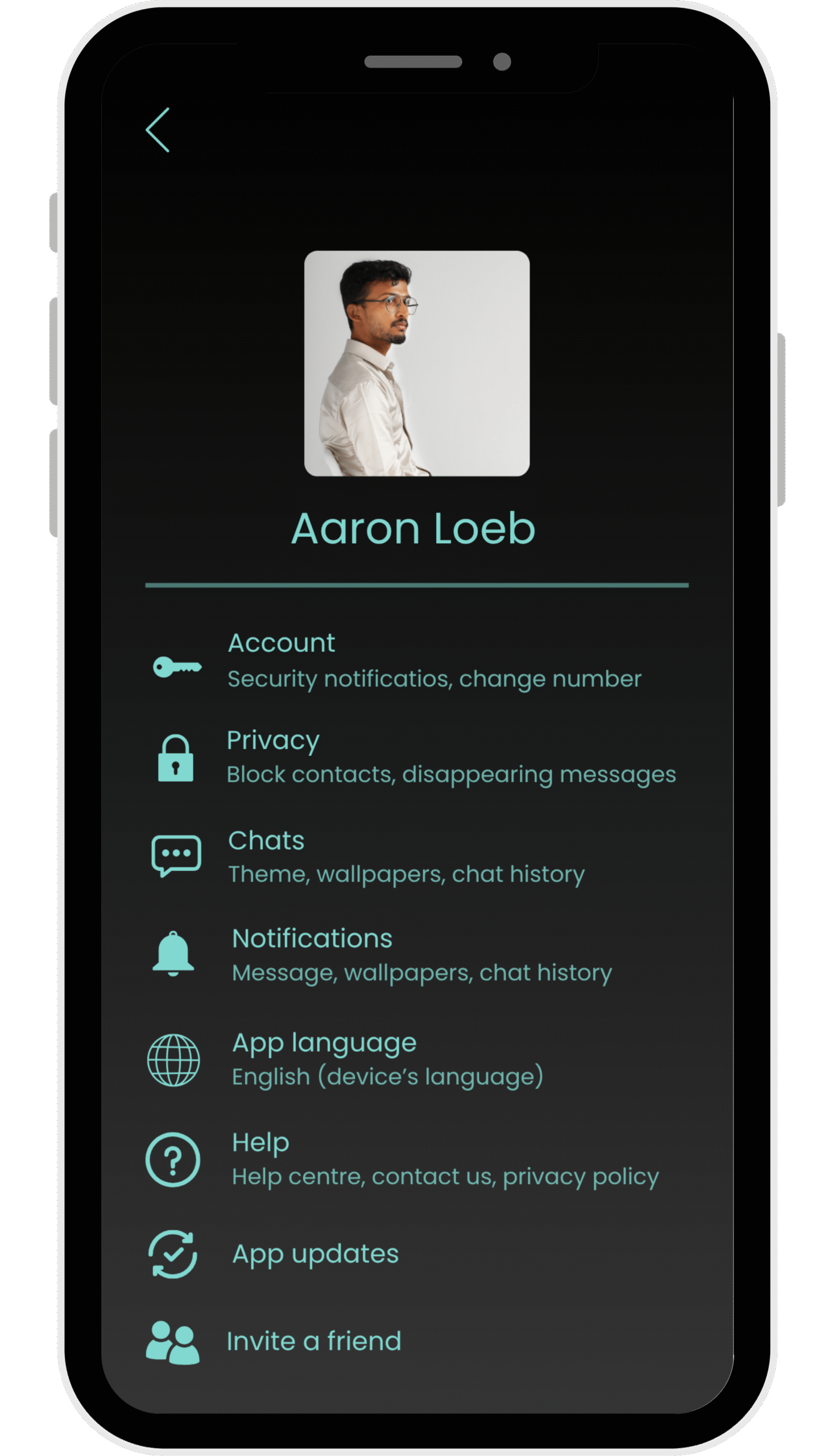Check for App updates
The image size is (819, 1456).
point(315,1254)
